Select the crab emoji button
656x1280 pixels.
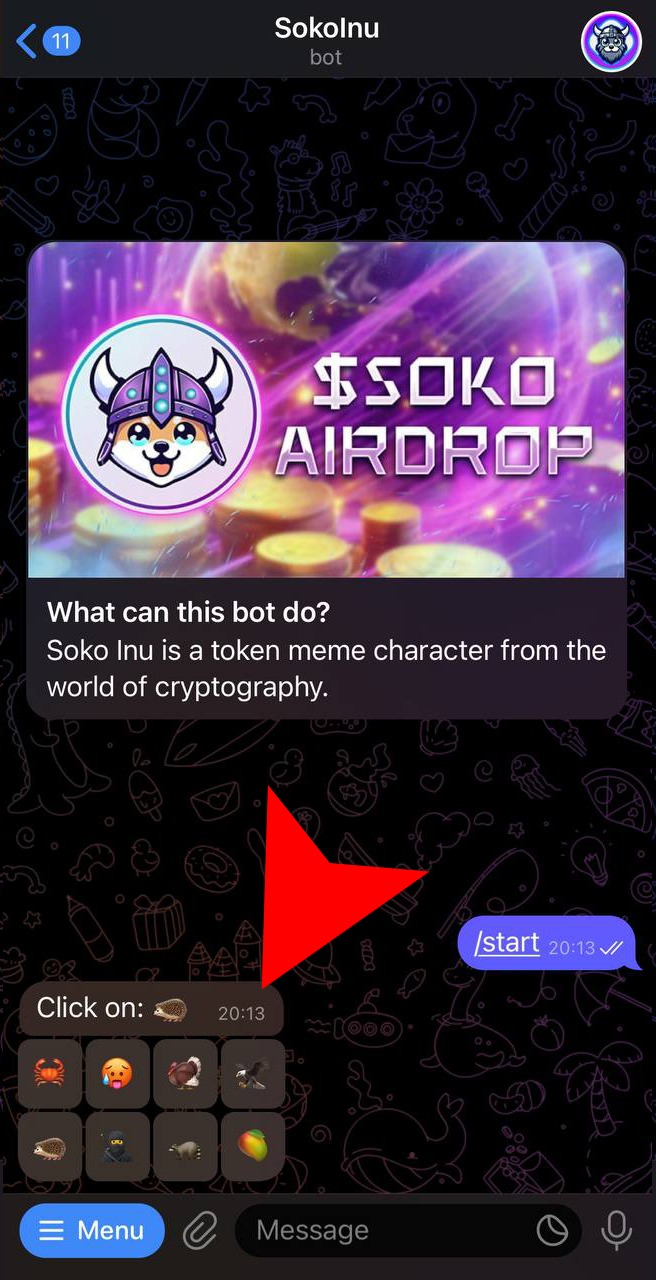[51, 1074]
